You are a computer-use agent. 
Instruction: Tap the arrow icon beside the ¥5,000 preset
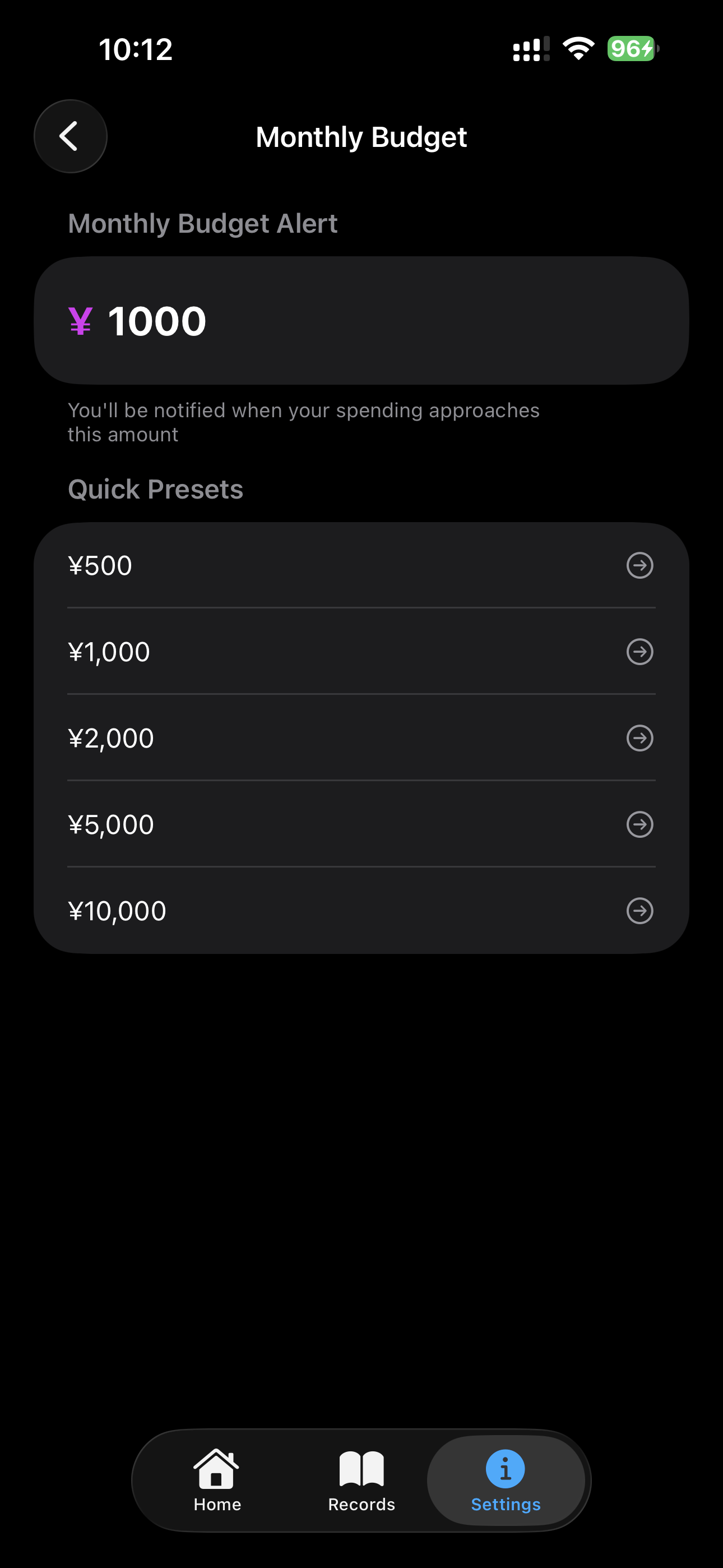click(x=640, y=825)
